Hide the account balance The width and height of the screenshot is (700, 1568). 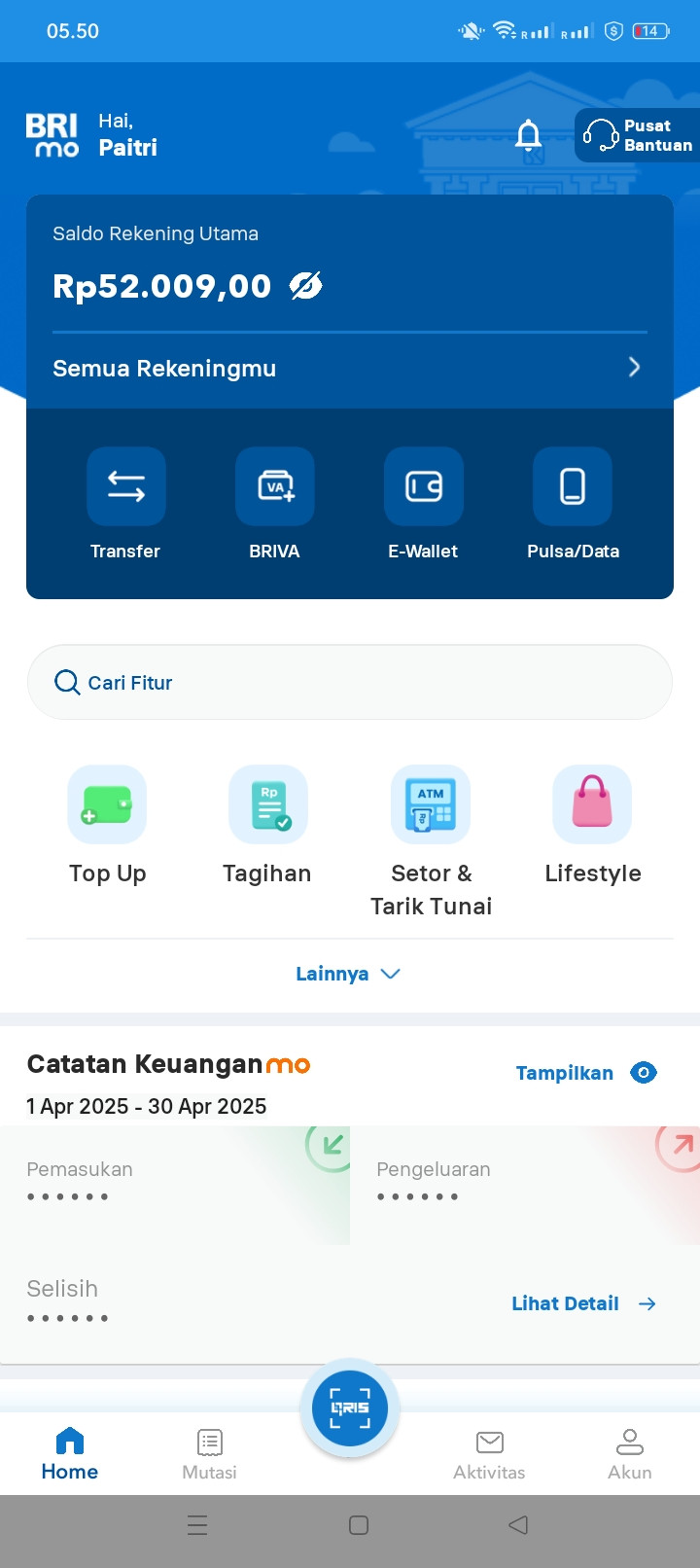coord(306,286)
